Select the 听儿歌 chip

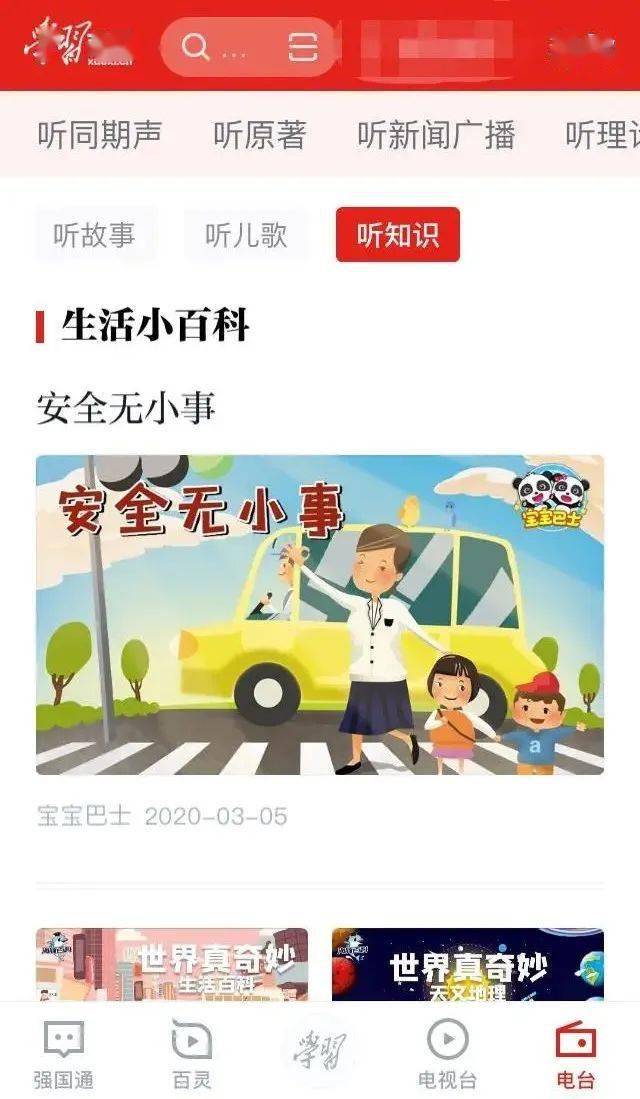(x=246, y=235)
